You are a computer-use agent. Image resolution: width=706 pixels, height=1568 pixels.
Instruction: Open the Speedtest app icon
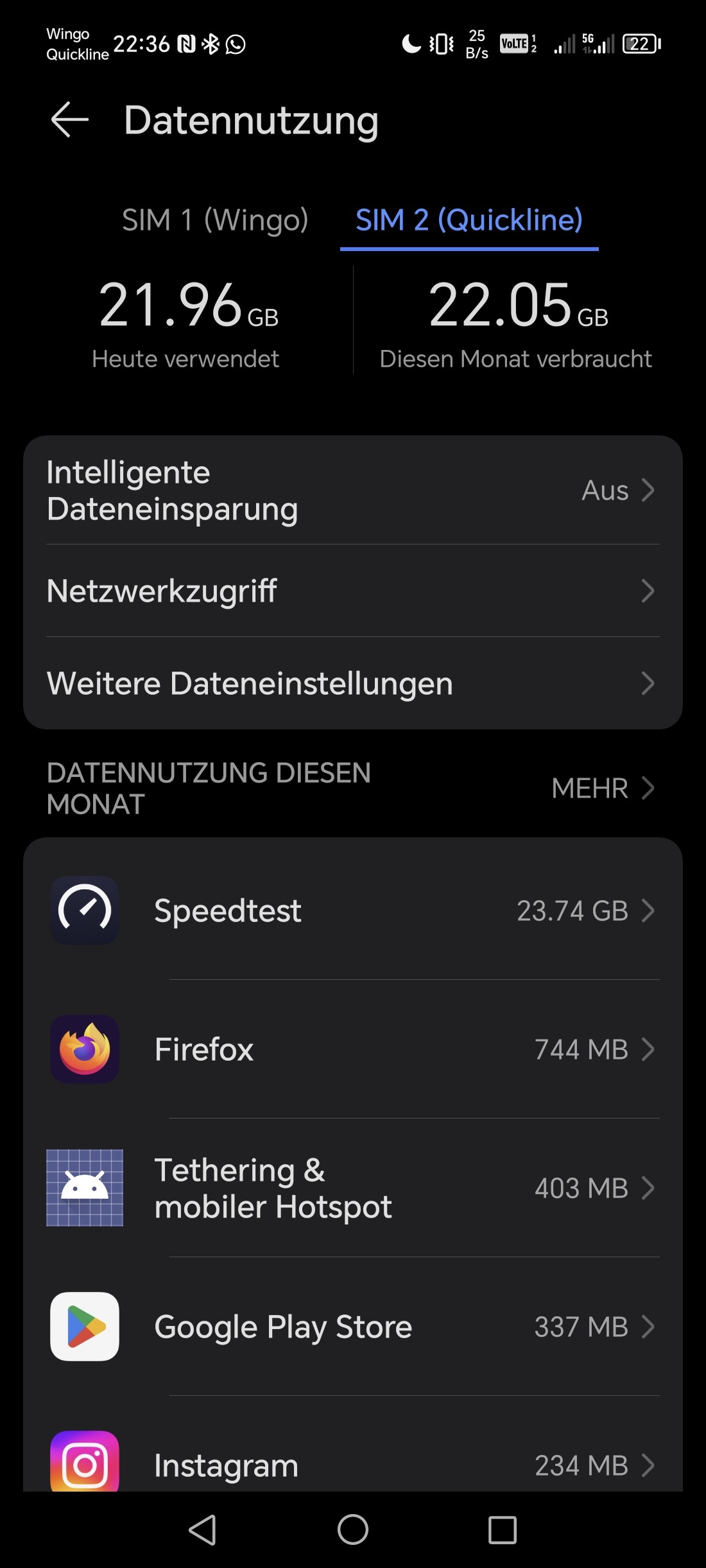click(84, 910)
